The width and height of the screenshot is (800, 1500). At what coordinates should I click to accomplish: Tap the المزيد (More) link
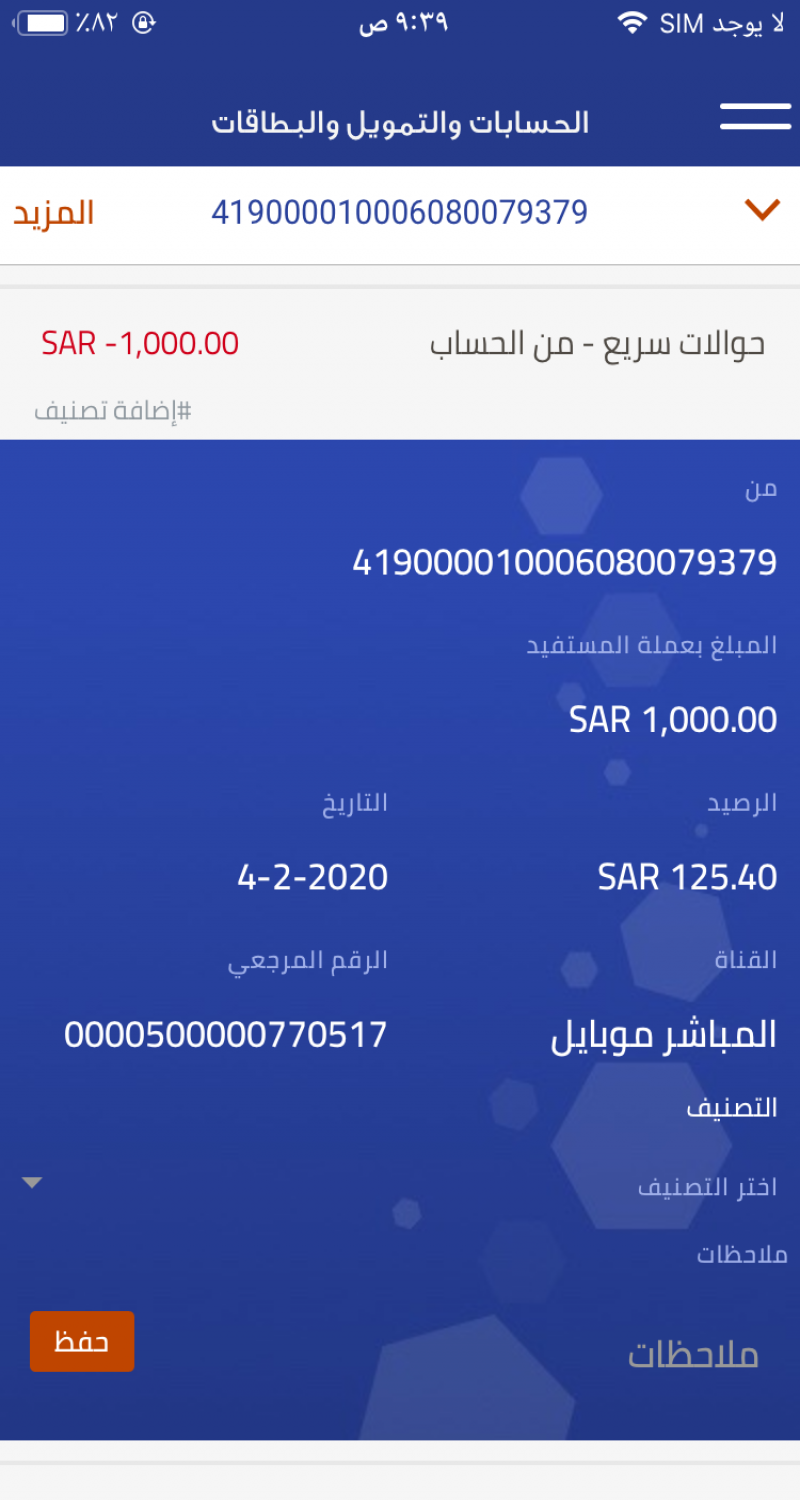[x=54, y=213]
